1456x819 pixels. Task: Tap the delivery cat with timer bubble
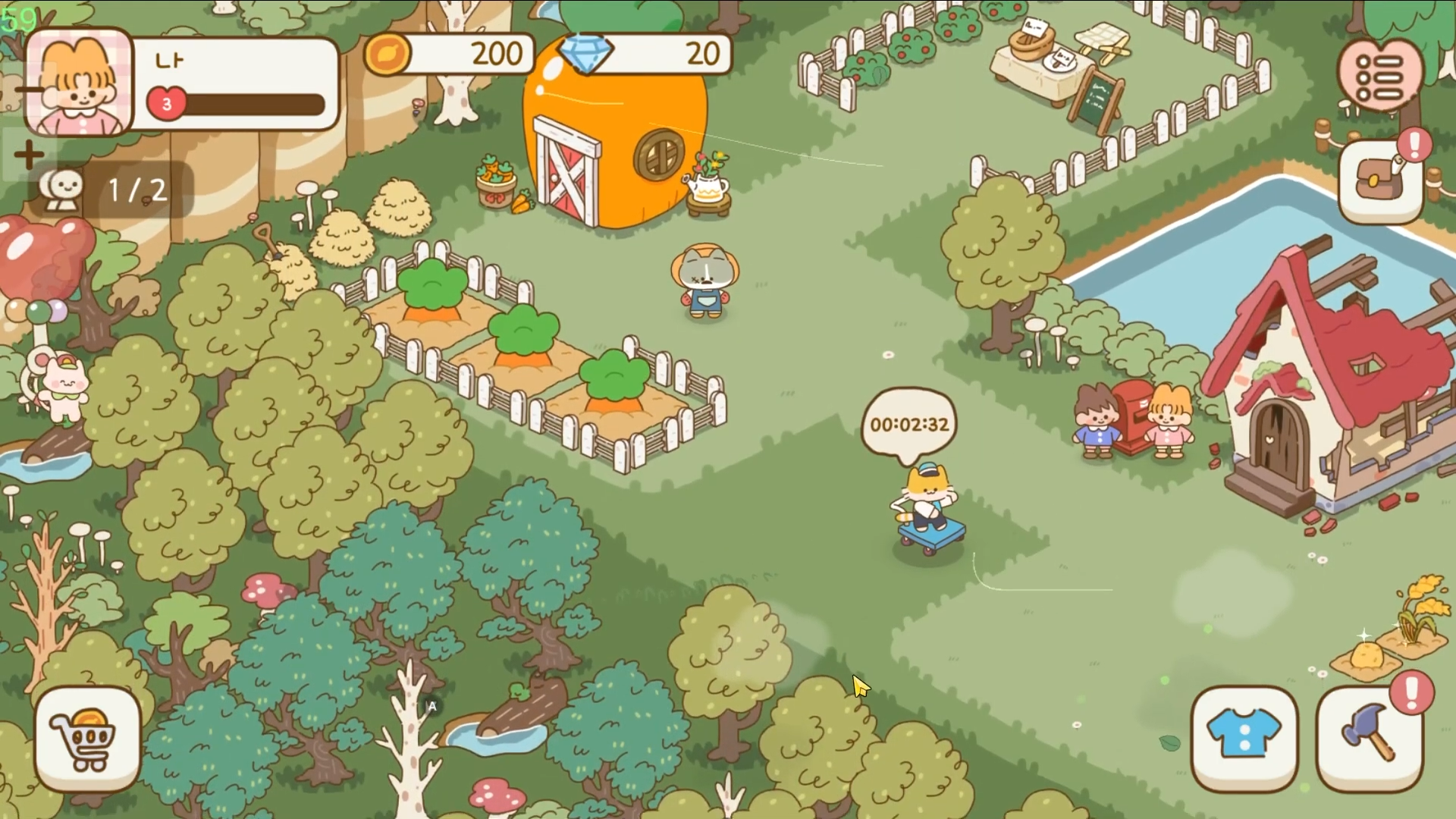click(928, 508)
